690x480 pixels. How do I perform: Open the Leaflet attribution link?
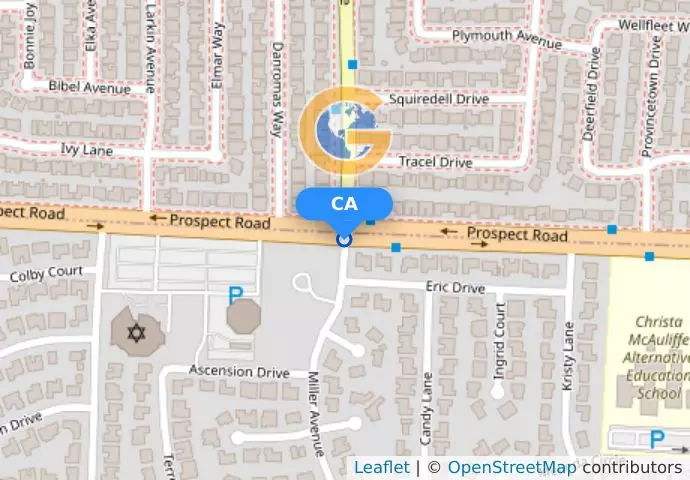click(381, 467)
